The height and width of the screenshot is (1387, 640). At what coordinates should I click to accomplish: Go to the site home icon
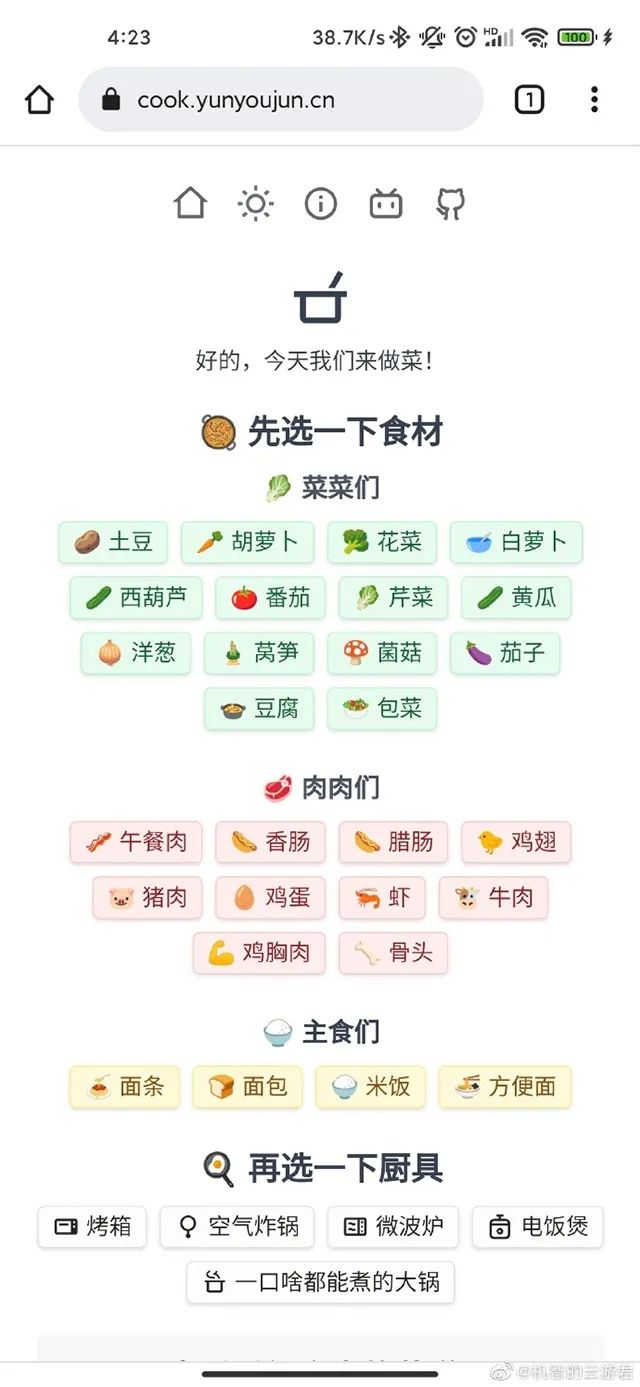(x=190, y=204)
